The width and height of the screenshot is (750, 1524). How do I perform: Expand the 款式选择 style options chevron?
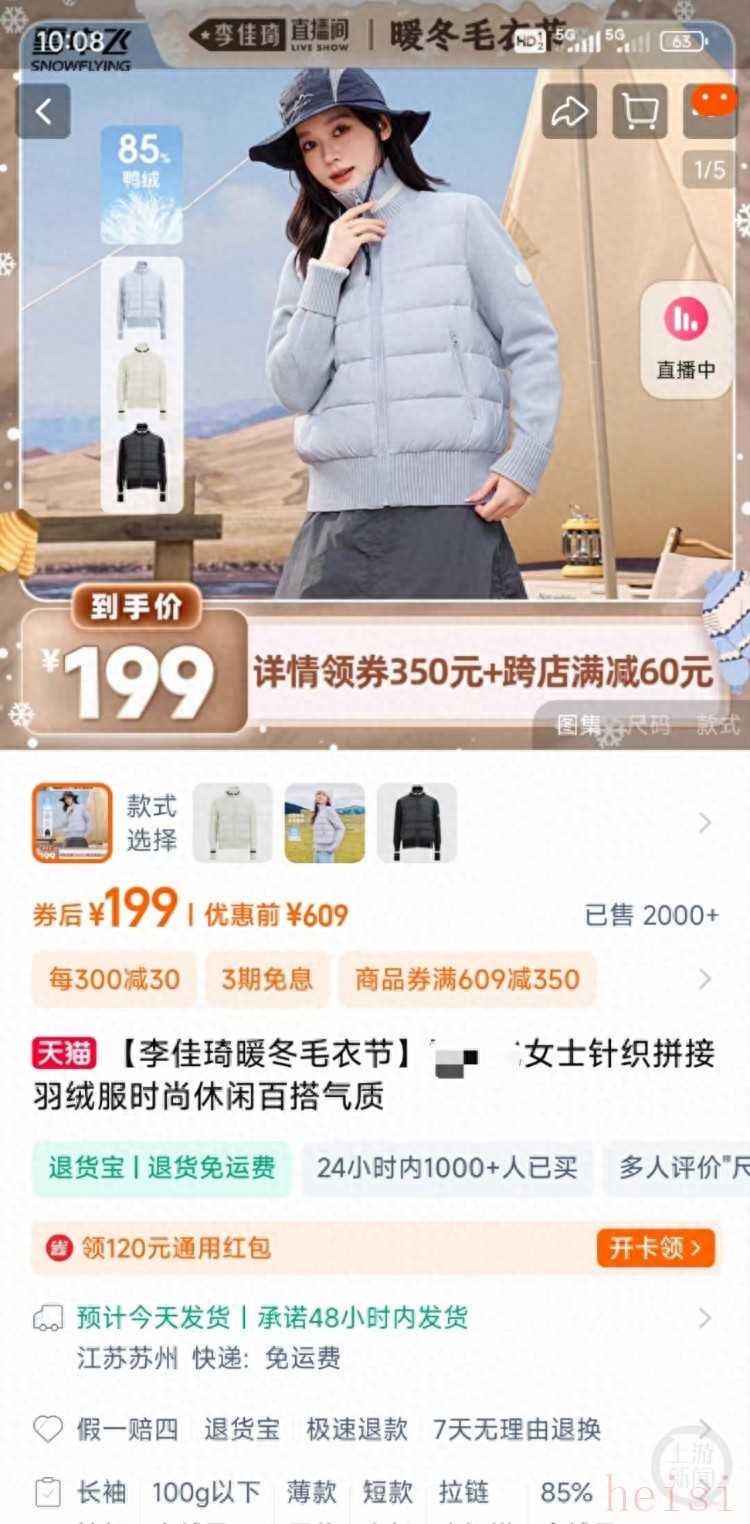point(705,823)
